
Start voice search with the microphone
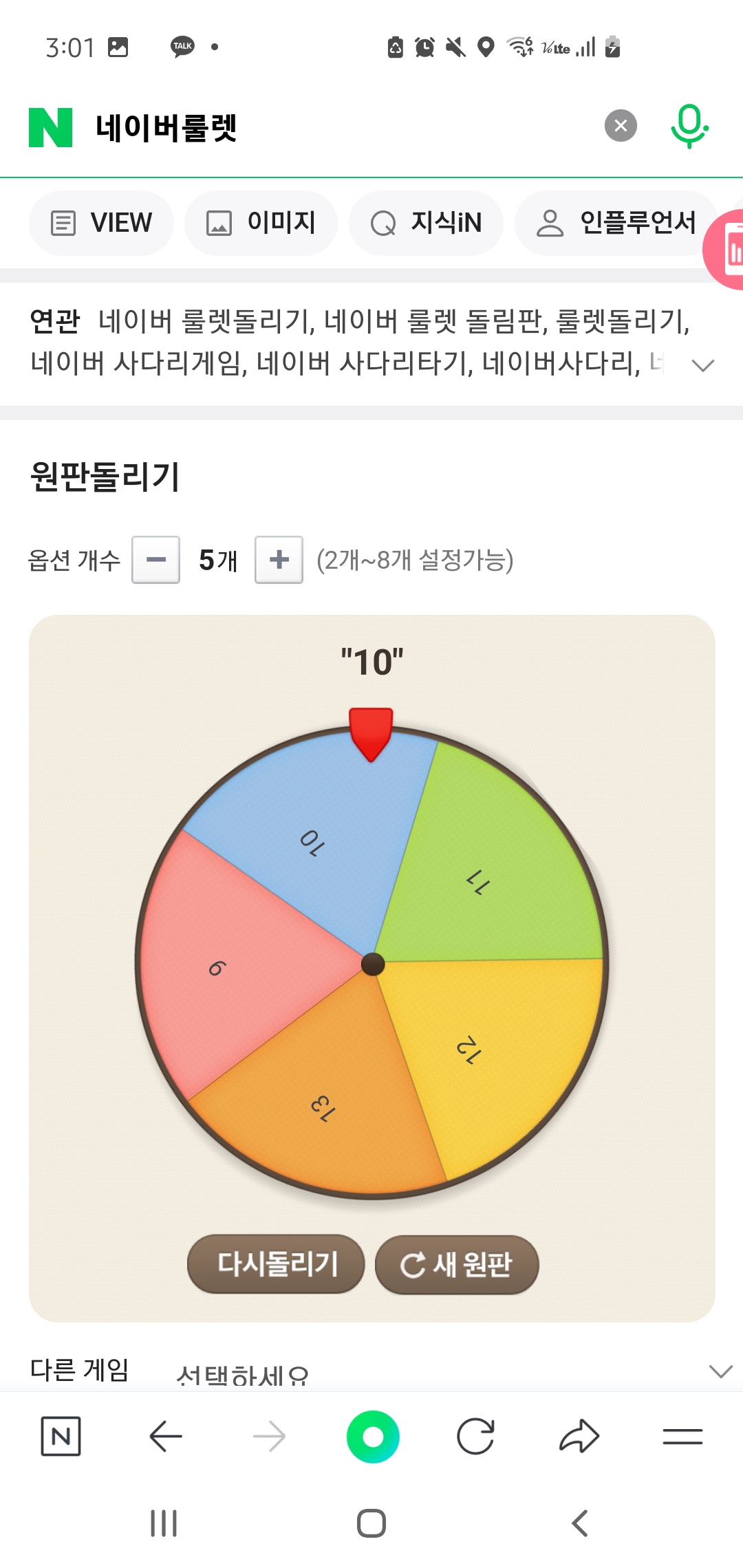pos(689,126)
